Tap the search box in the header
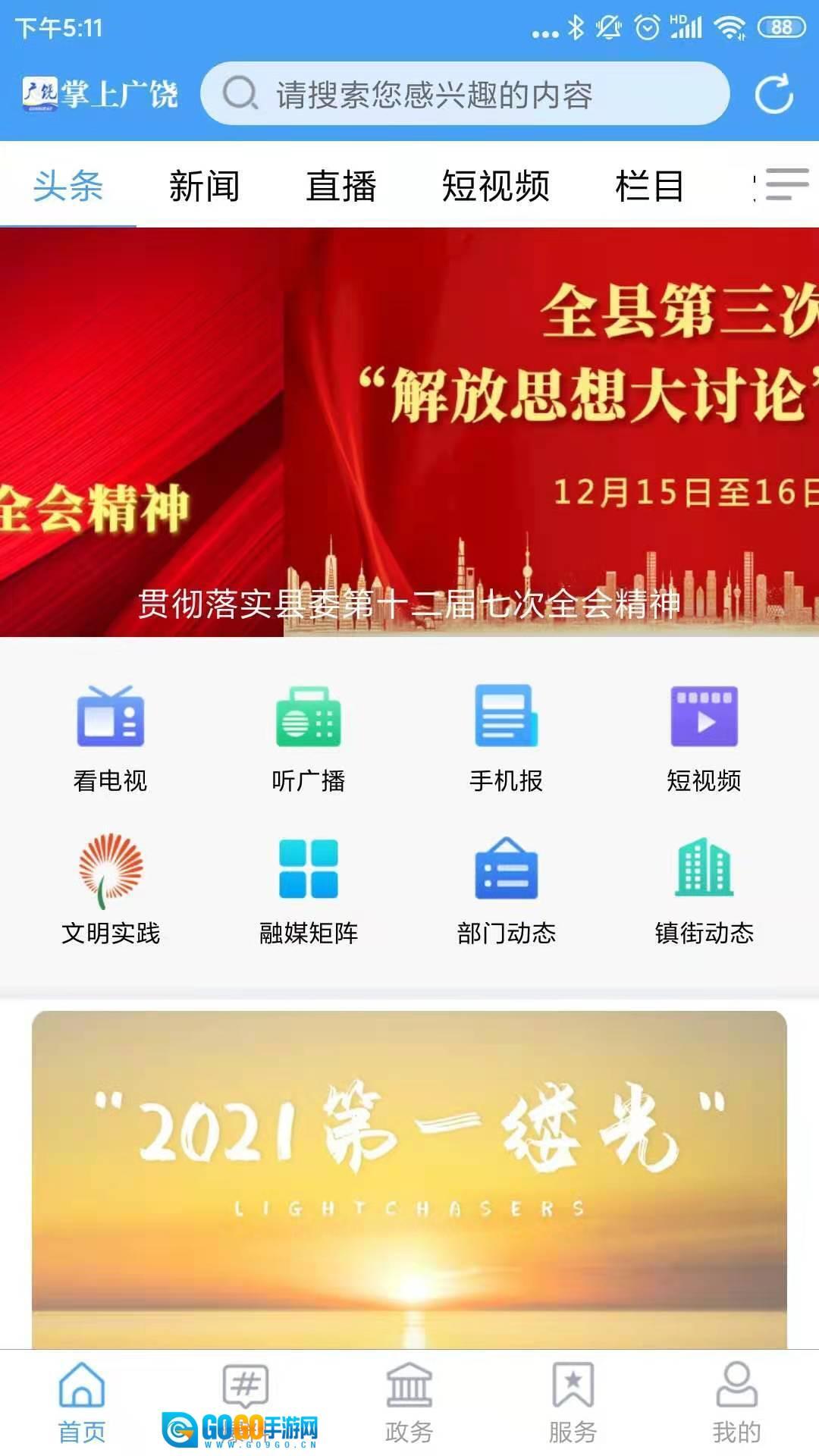Screen dimensions: 819x1456 [464, 94]
